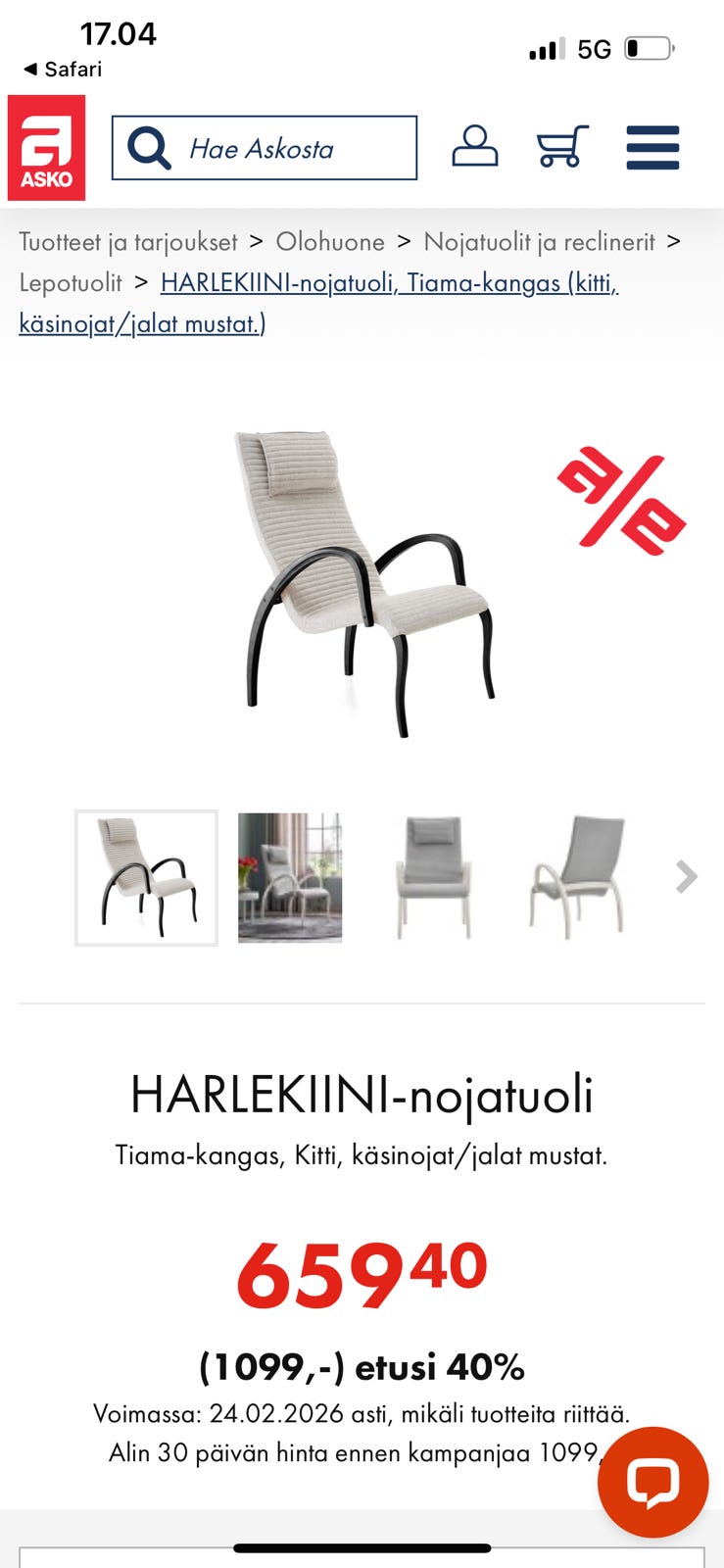Select the first thumbnail with black armrests

(x=146, y=877)
